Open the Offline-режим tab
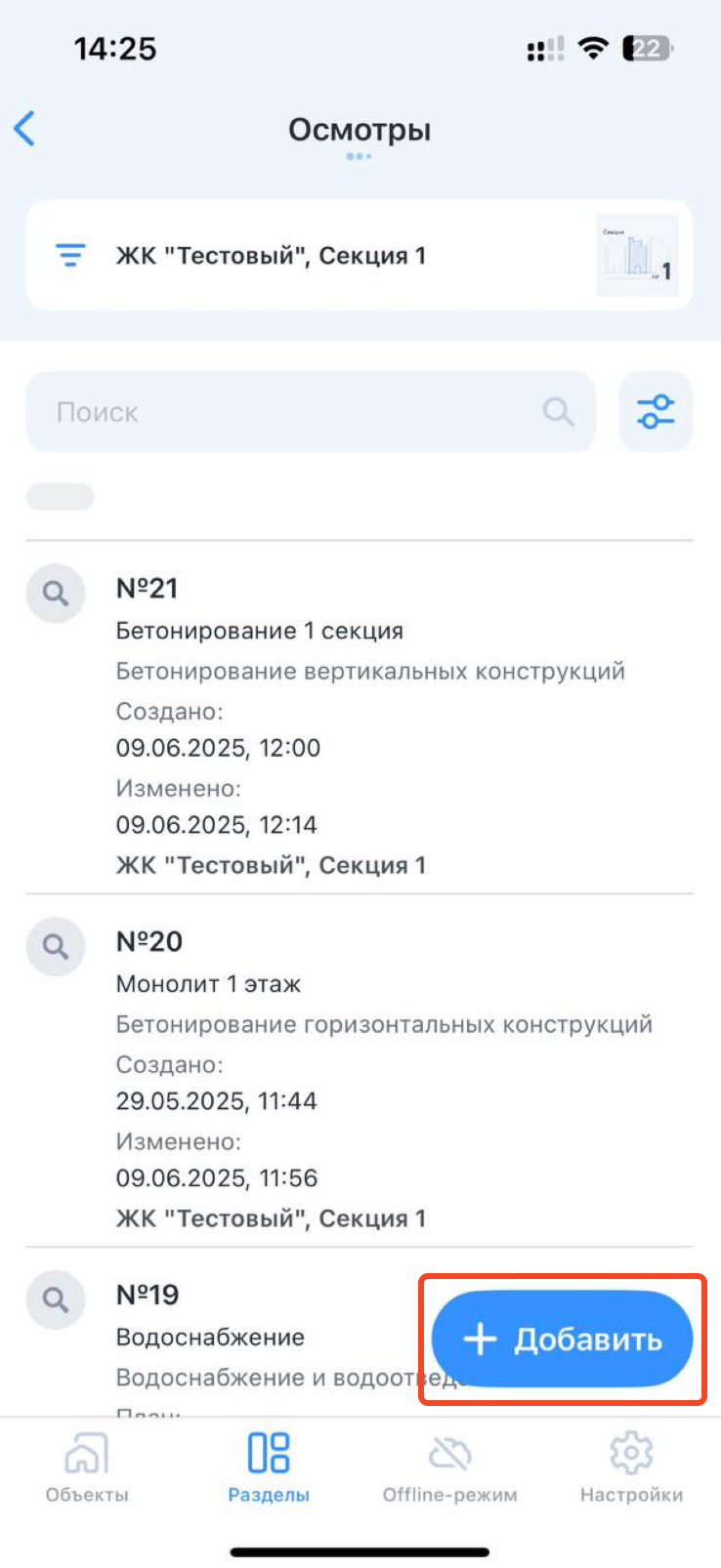 coord(449,1466)
